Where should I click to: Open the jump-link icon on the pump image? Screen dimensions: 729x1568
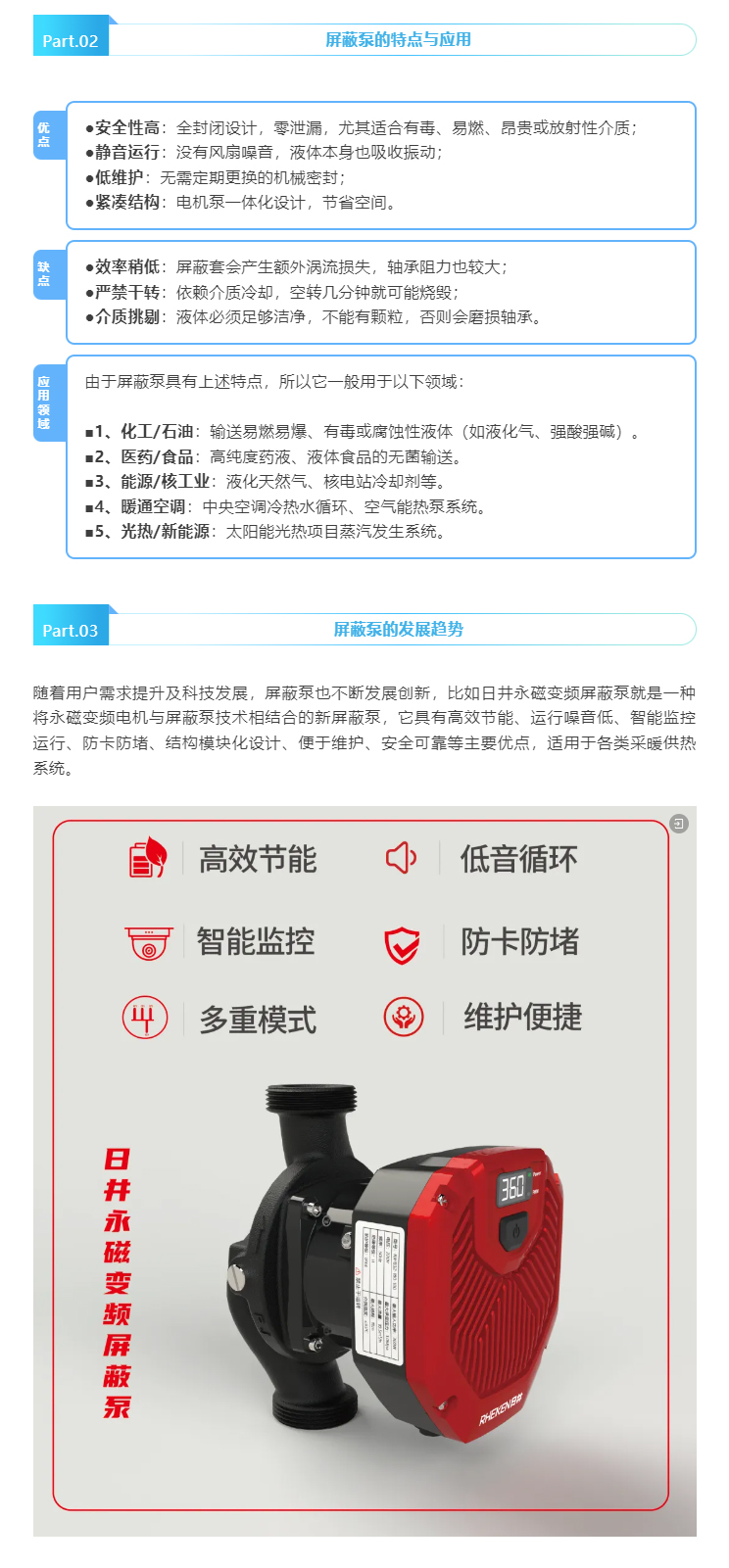tap(678, 824)
